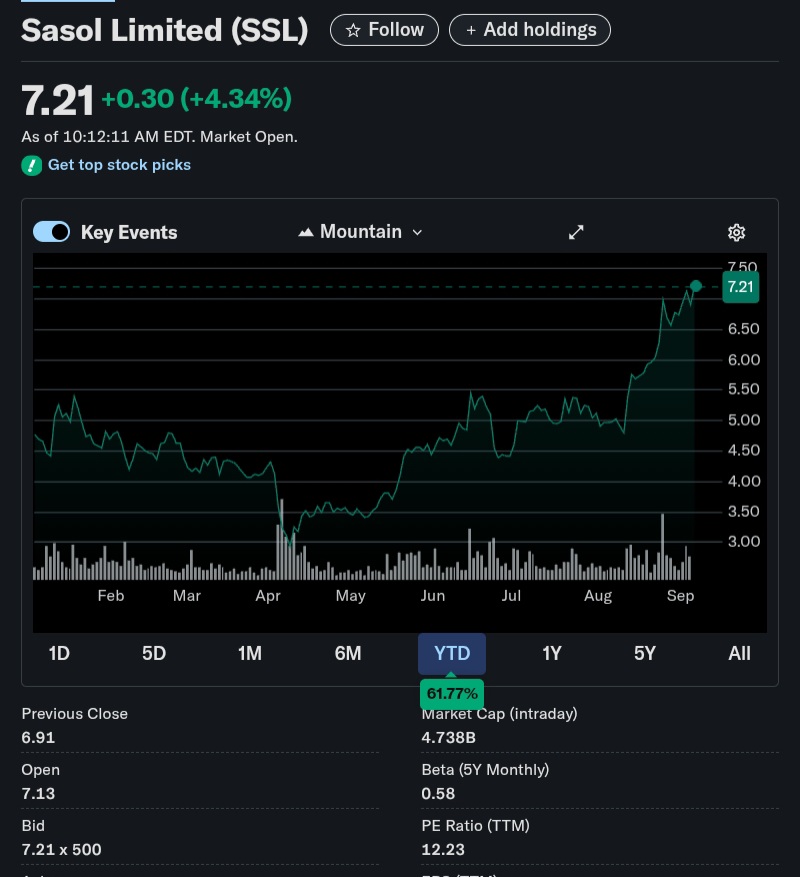Viewport: 800px width, 877px height.
Task: Follow Sasol Limited stock
Action: [384, 30]
